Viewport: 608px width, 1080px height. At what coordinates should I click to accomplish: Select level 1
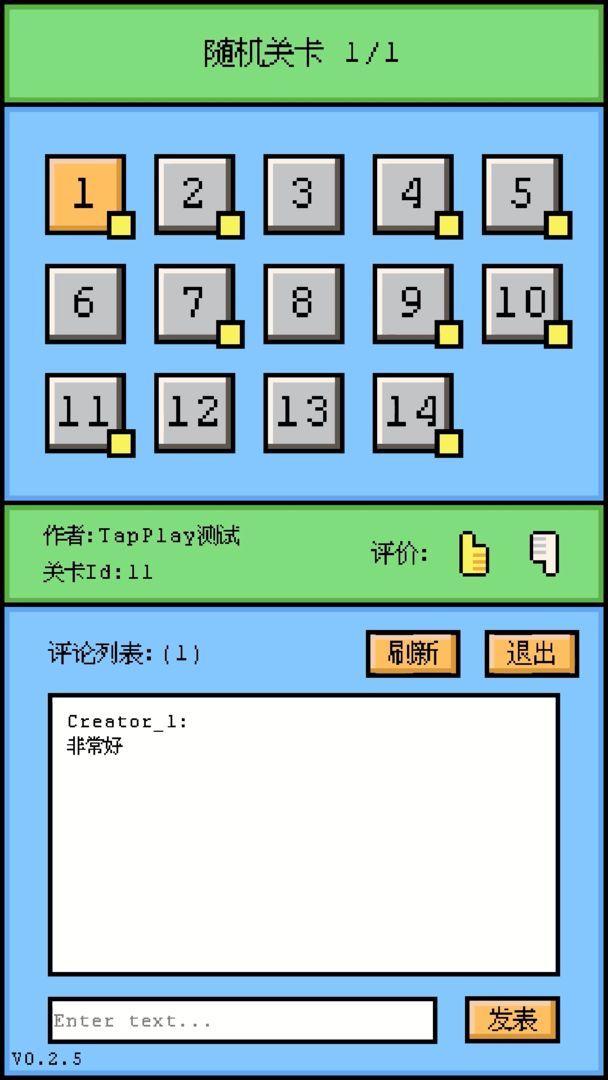[85, 194]
